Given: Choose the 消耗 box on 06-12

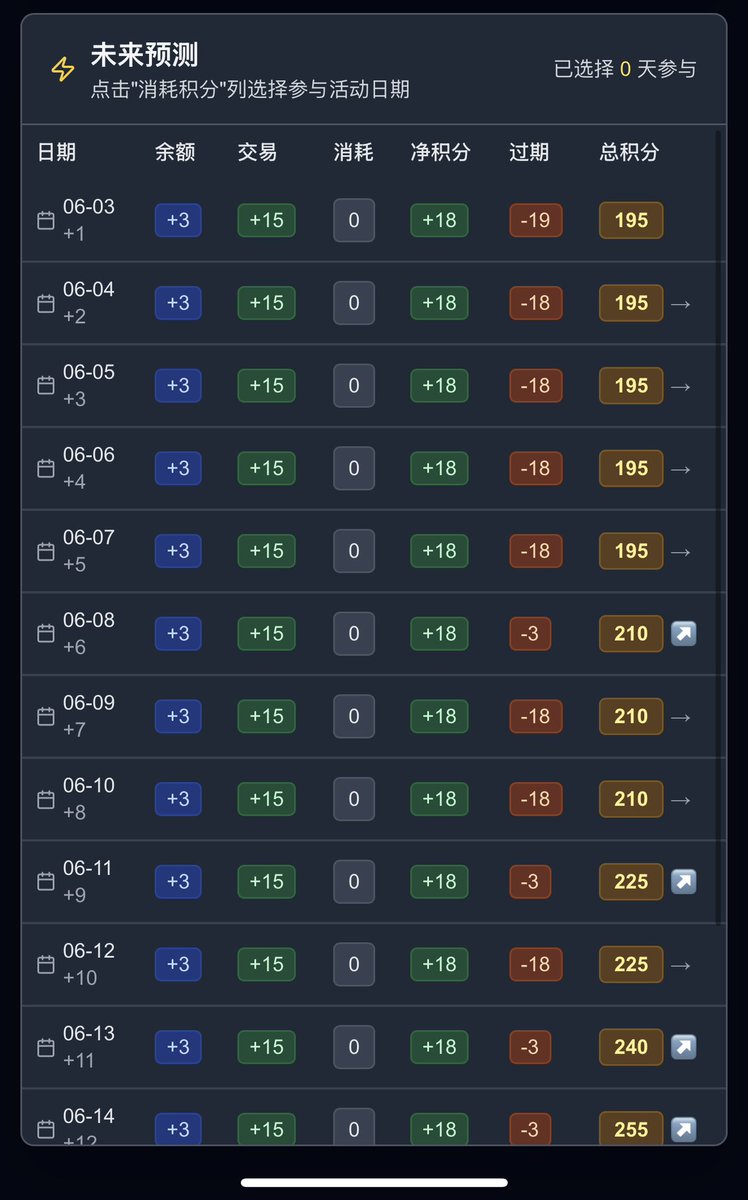Looking at the screenshot, I should (x=354, y=964).
